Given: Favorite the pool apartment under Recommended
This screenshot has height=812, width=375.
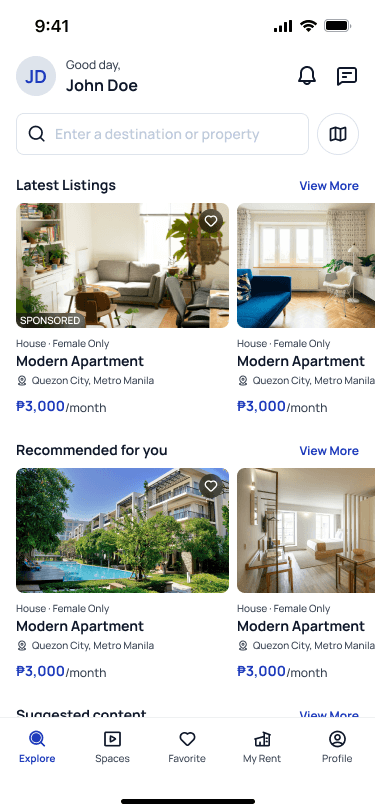Looking at the screenshot, I should [x=211, y=486].
